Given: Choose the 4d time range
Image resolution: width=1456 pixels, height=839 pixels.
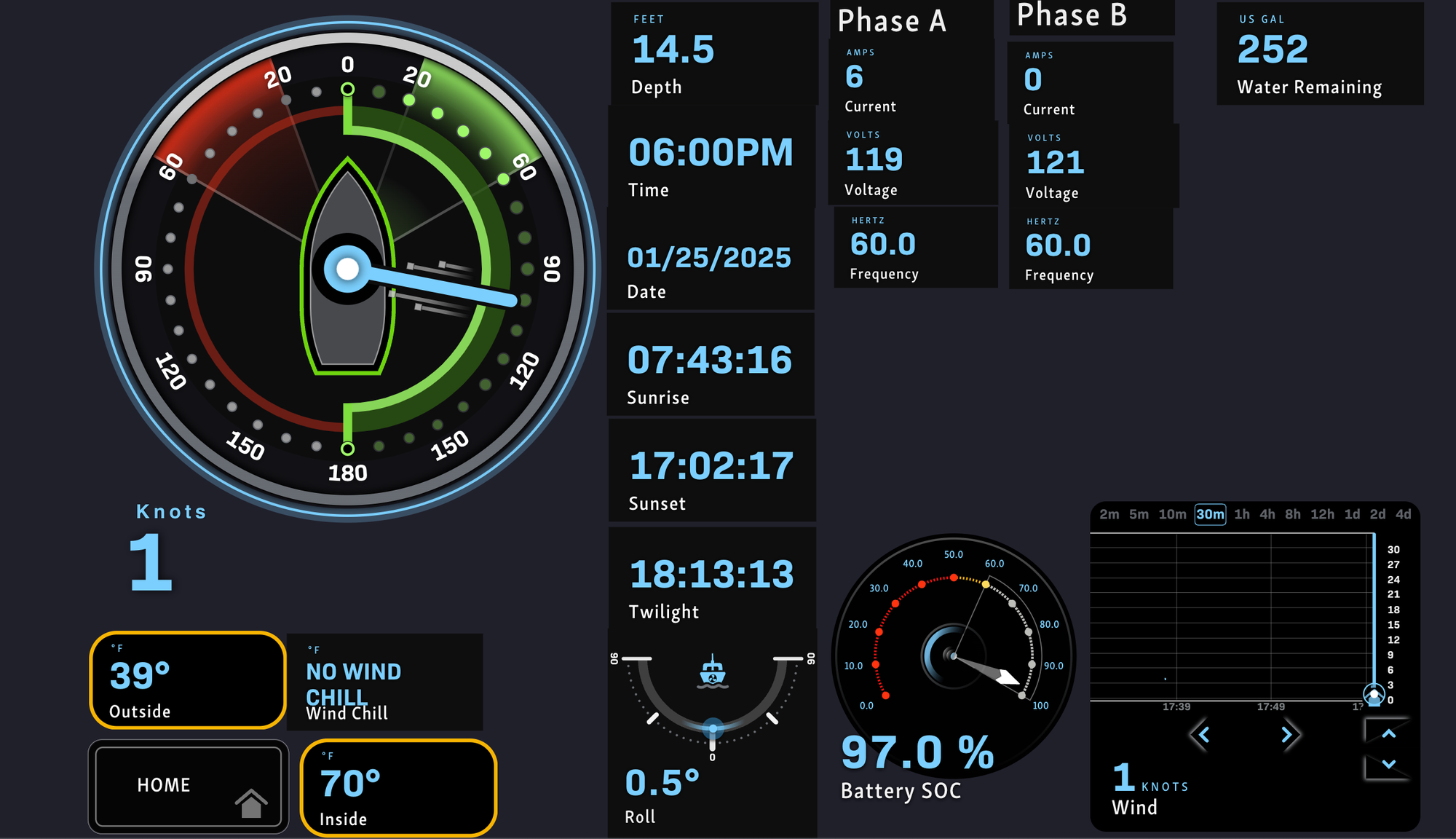Looking at the screenshot, I should tap(1404, 514).
